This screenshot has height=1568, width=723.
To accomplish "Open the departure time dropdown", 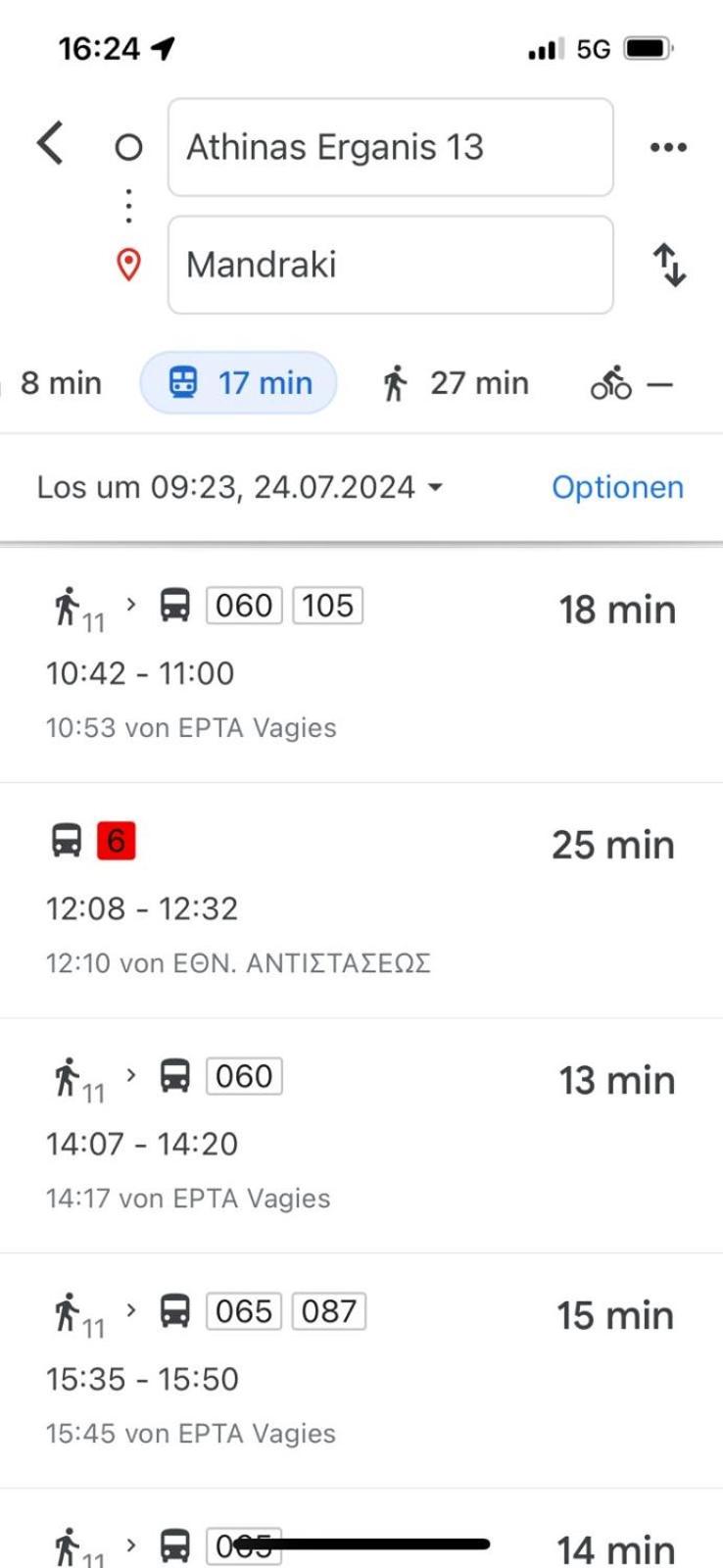I will coord(240,487).
